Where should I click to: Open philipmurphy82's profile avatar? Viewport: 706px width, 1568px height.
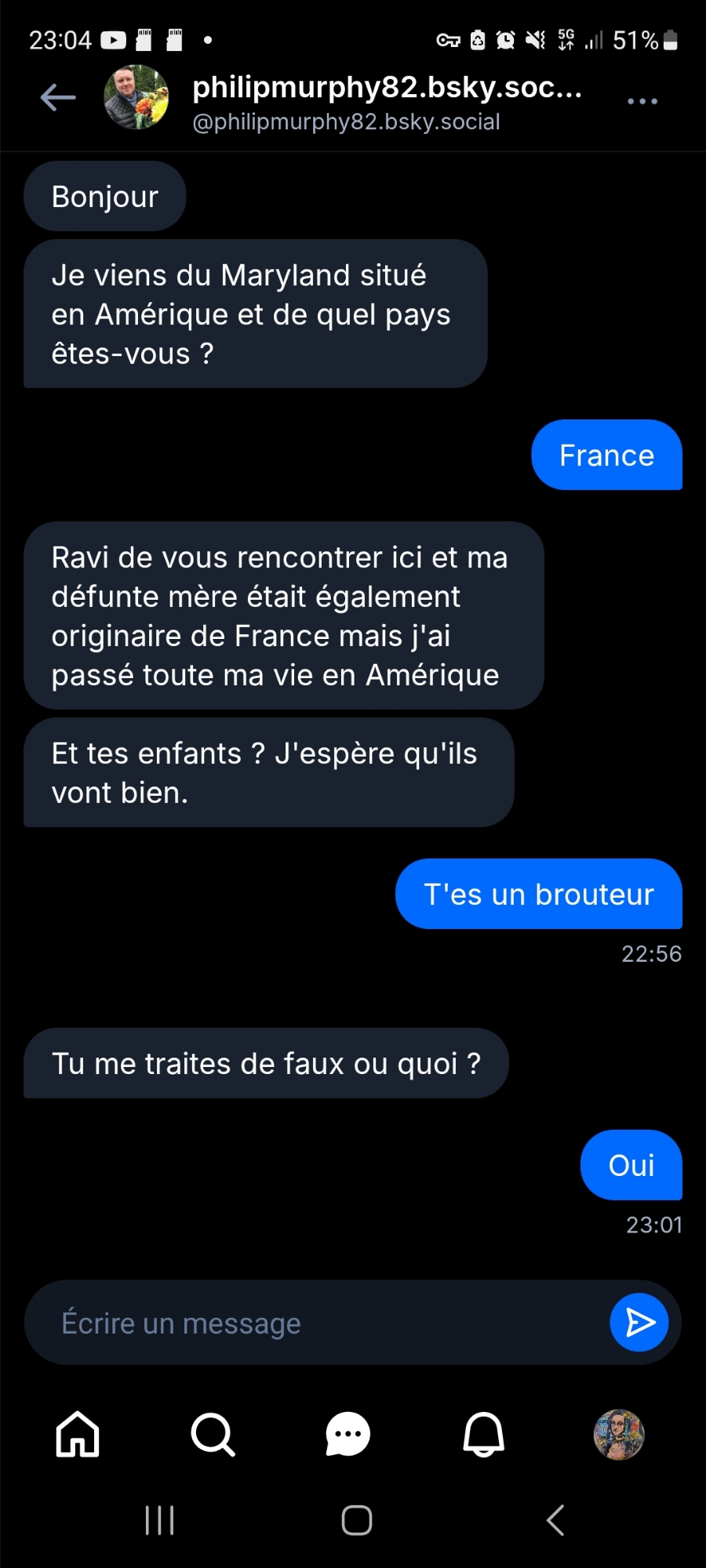pyautogui.click(x=136, y=98)
